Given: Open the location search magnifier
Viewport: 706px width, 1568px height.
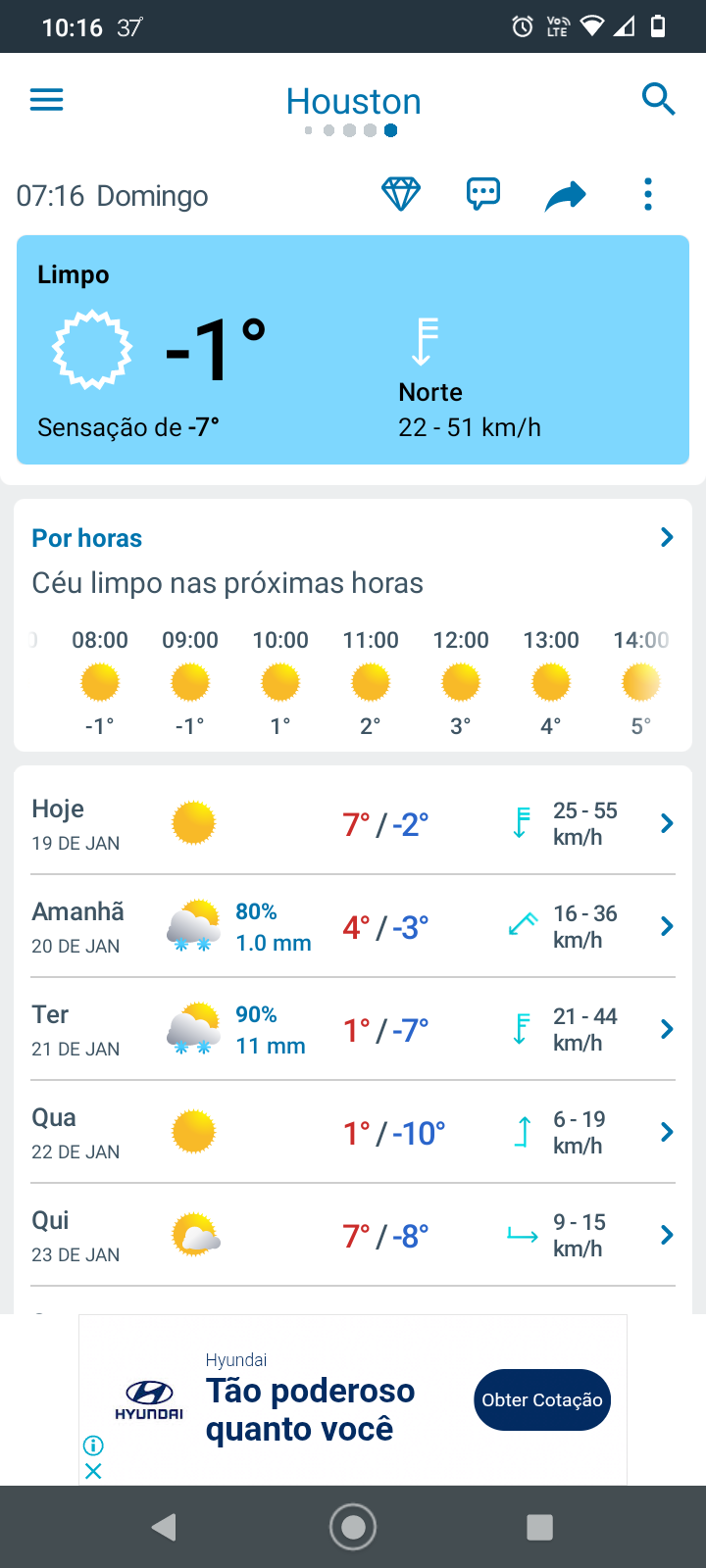Looking at the screenshot, I should [x=658, y=99].
